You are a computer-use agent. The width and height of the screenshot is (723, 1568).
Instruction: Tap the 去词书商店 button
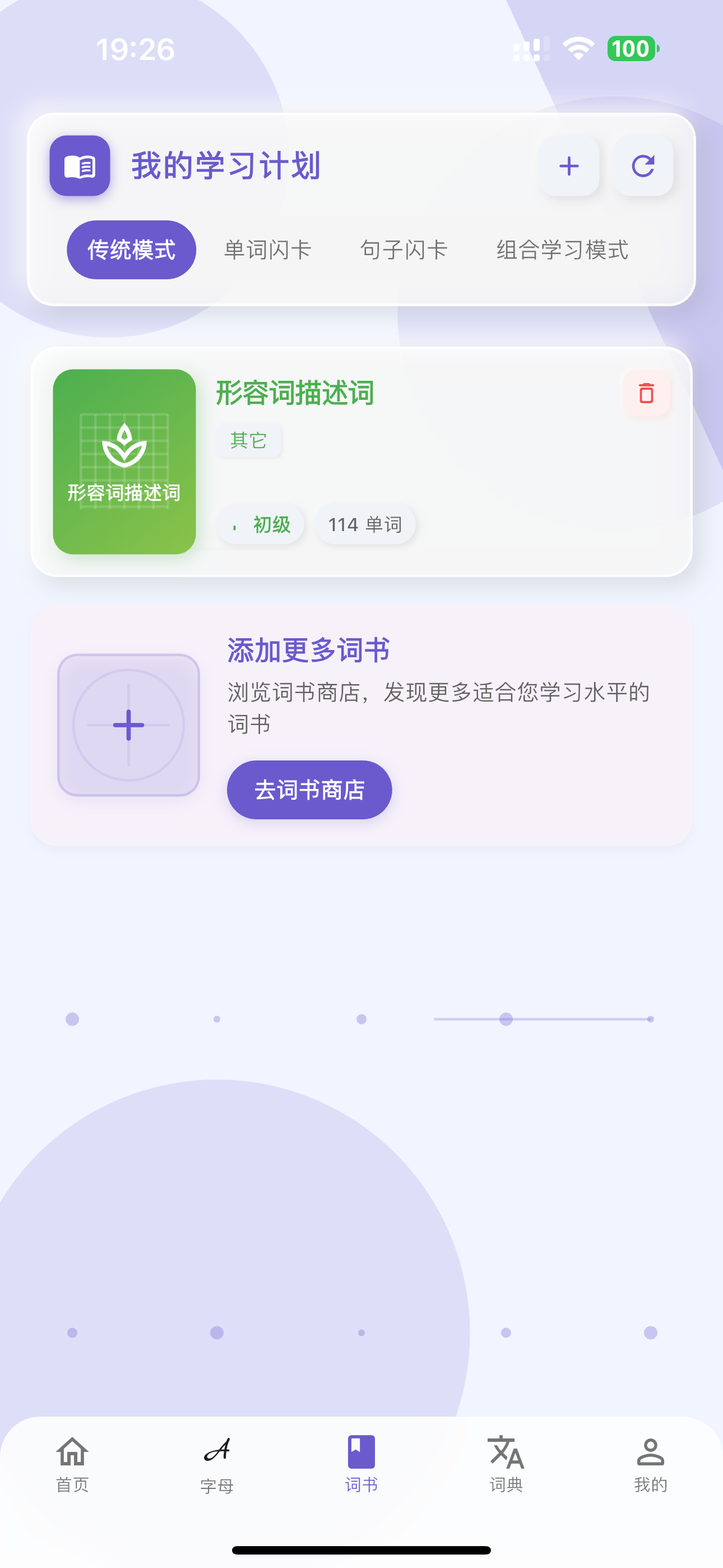[309, 790]
